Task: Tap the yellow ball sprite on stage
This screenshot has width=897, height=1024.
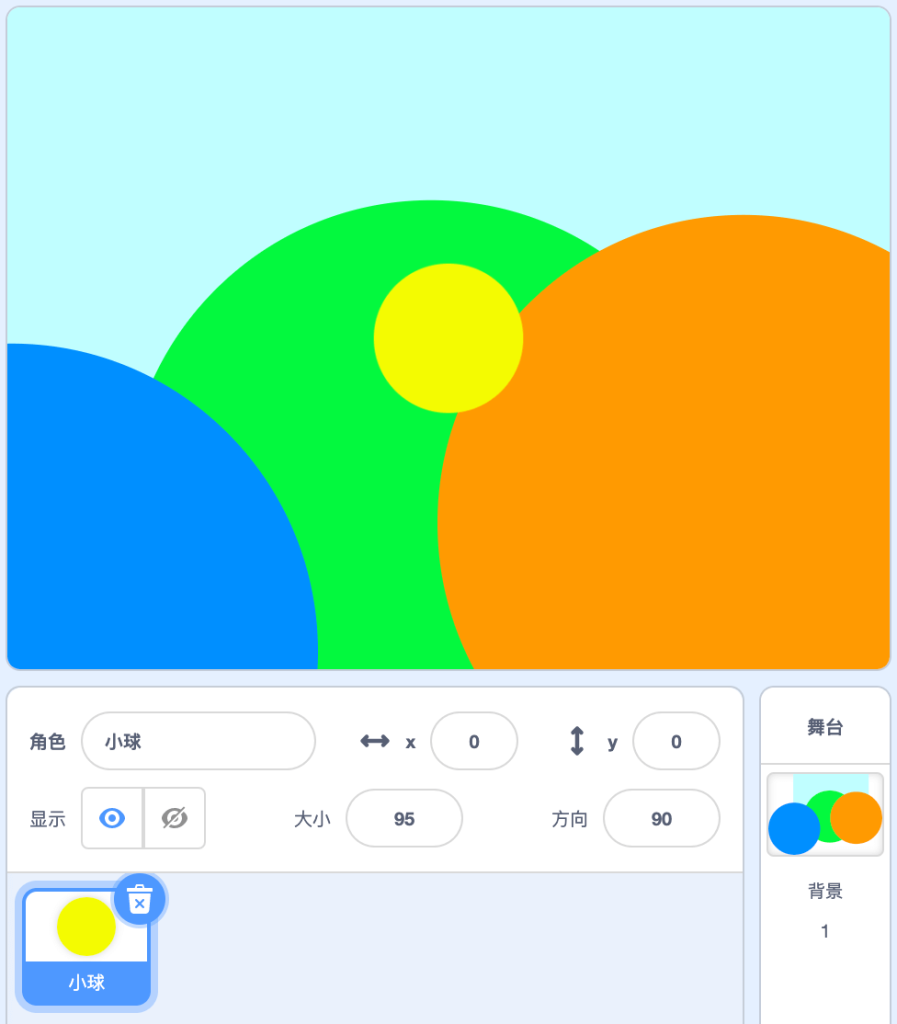Action: [x=448, y=338]
